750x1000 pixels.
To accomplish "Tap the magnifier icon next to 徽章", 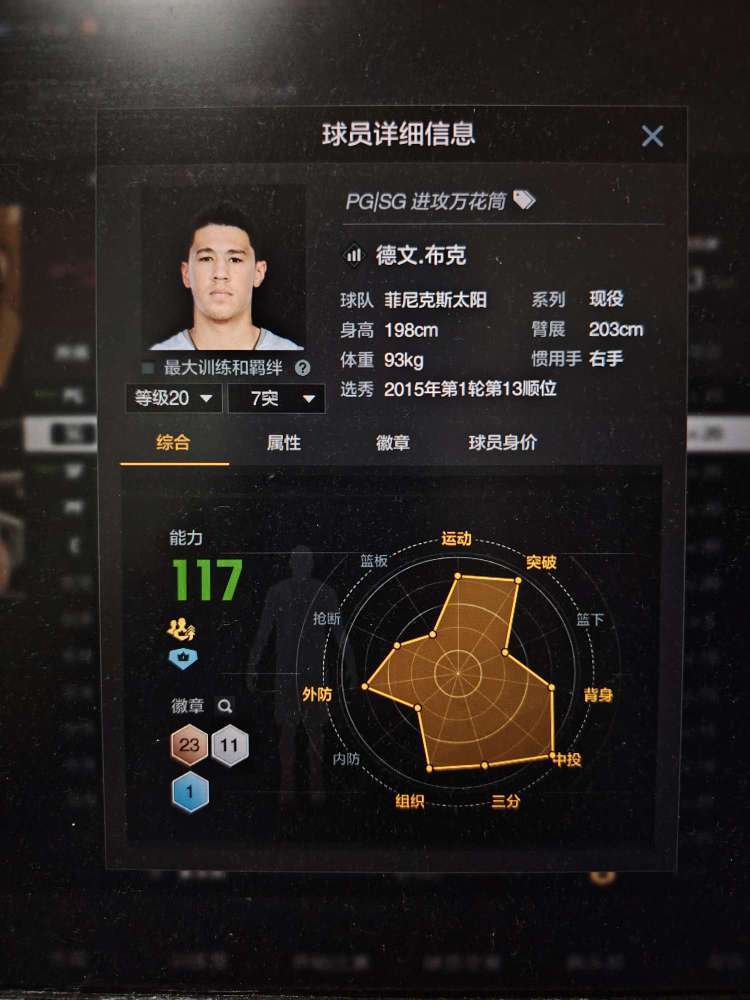I will [225, 706].
